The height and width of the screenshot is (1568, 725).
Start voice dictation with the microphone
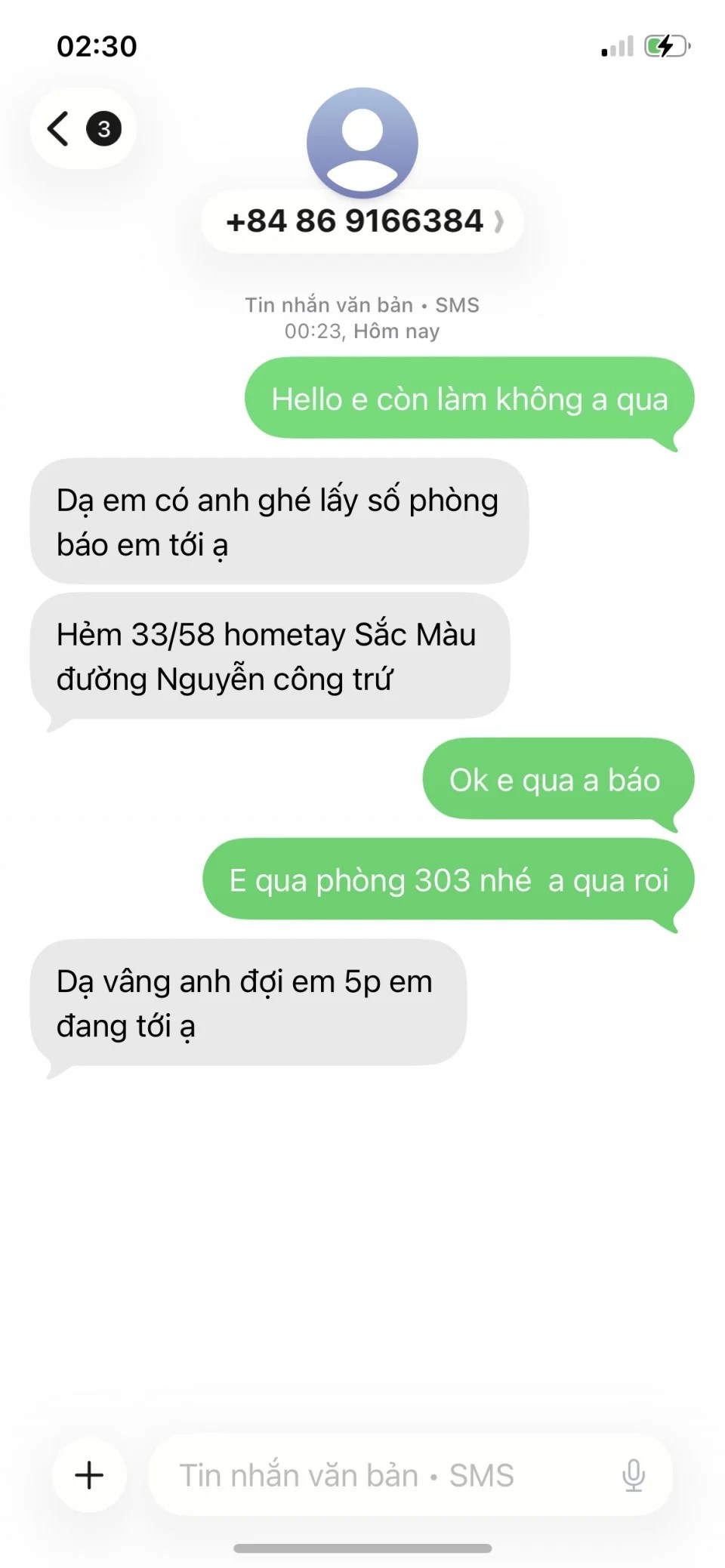tap(633, 1474)
